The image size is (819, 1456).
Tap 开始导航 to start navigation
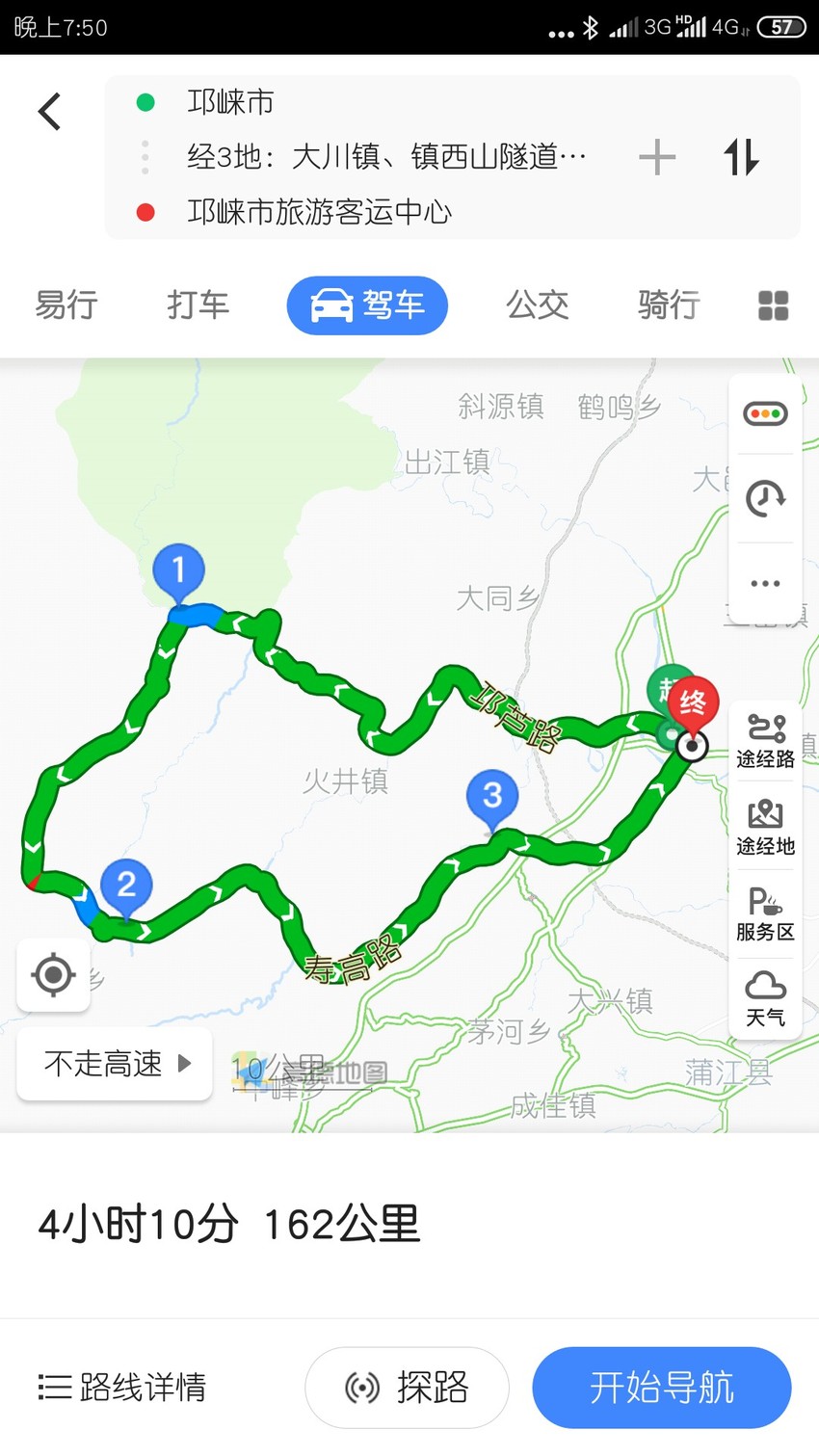point(662,1388)
